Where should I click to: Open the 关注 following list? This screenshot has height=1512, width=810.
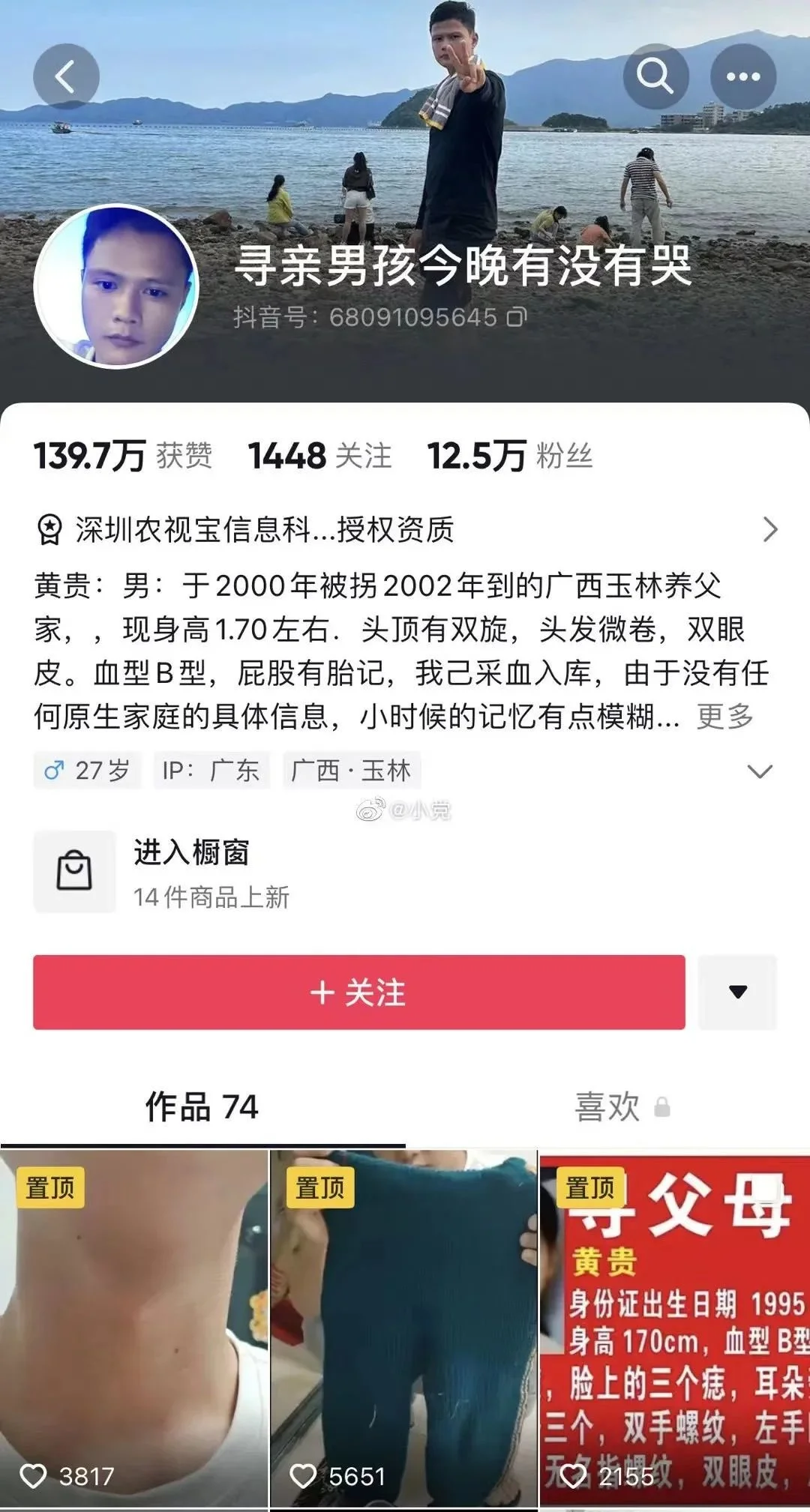320,456
